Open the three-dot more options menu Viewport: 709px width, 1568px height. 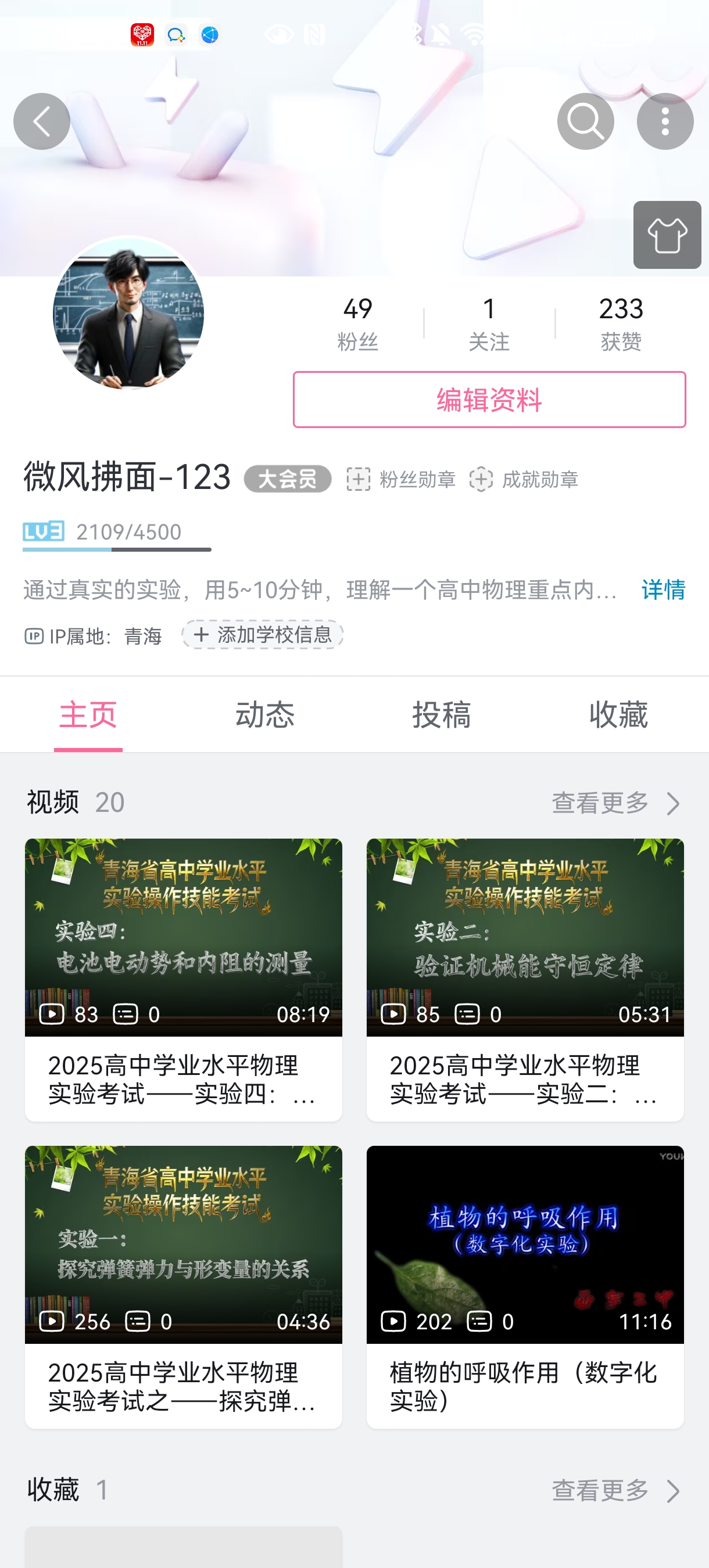click(666, 121)
